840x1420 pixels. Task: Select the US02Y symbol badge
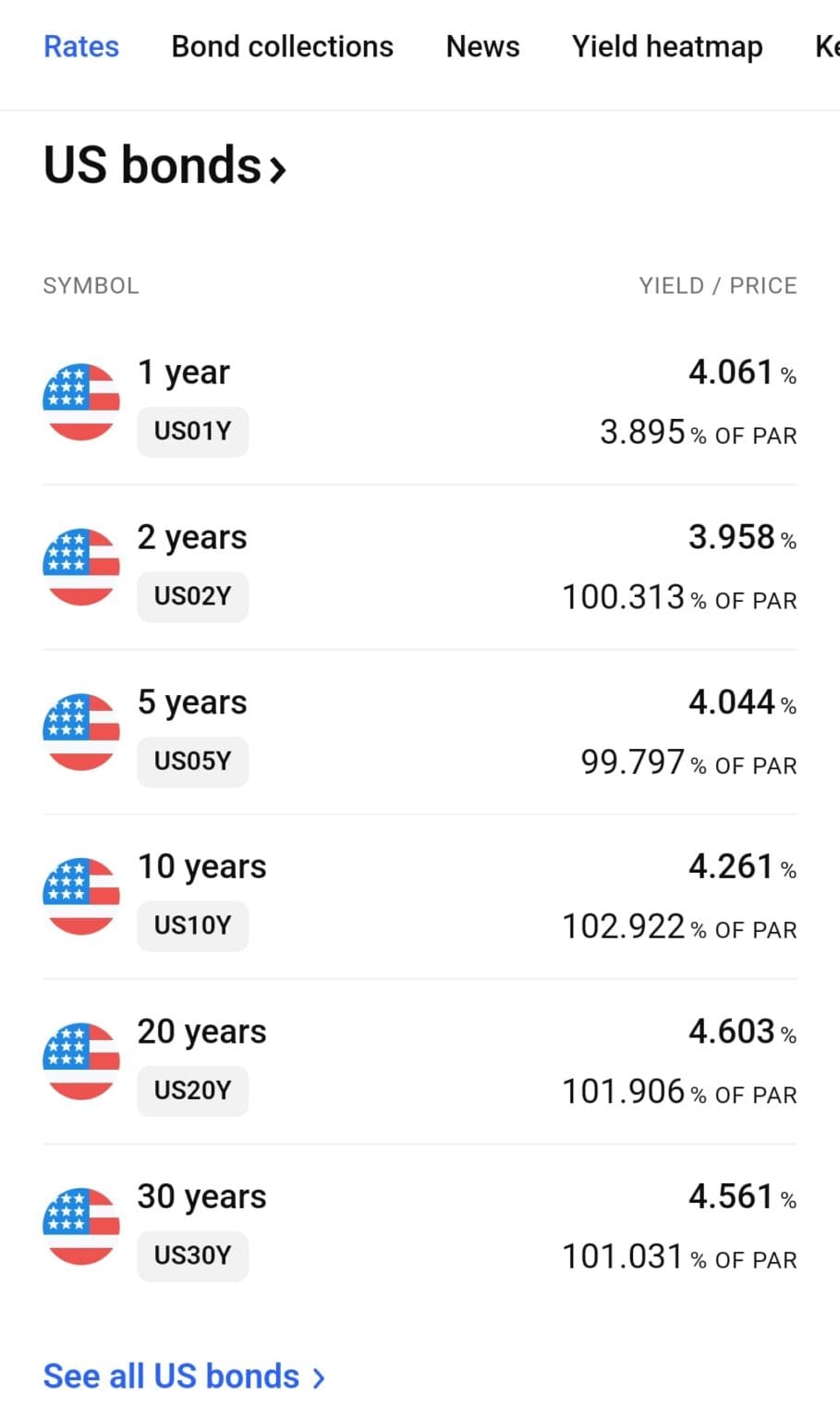click(192, 596)
